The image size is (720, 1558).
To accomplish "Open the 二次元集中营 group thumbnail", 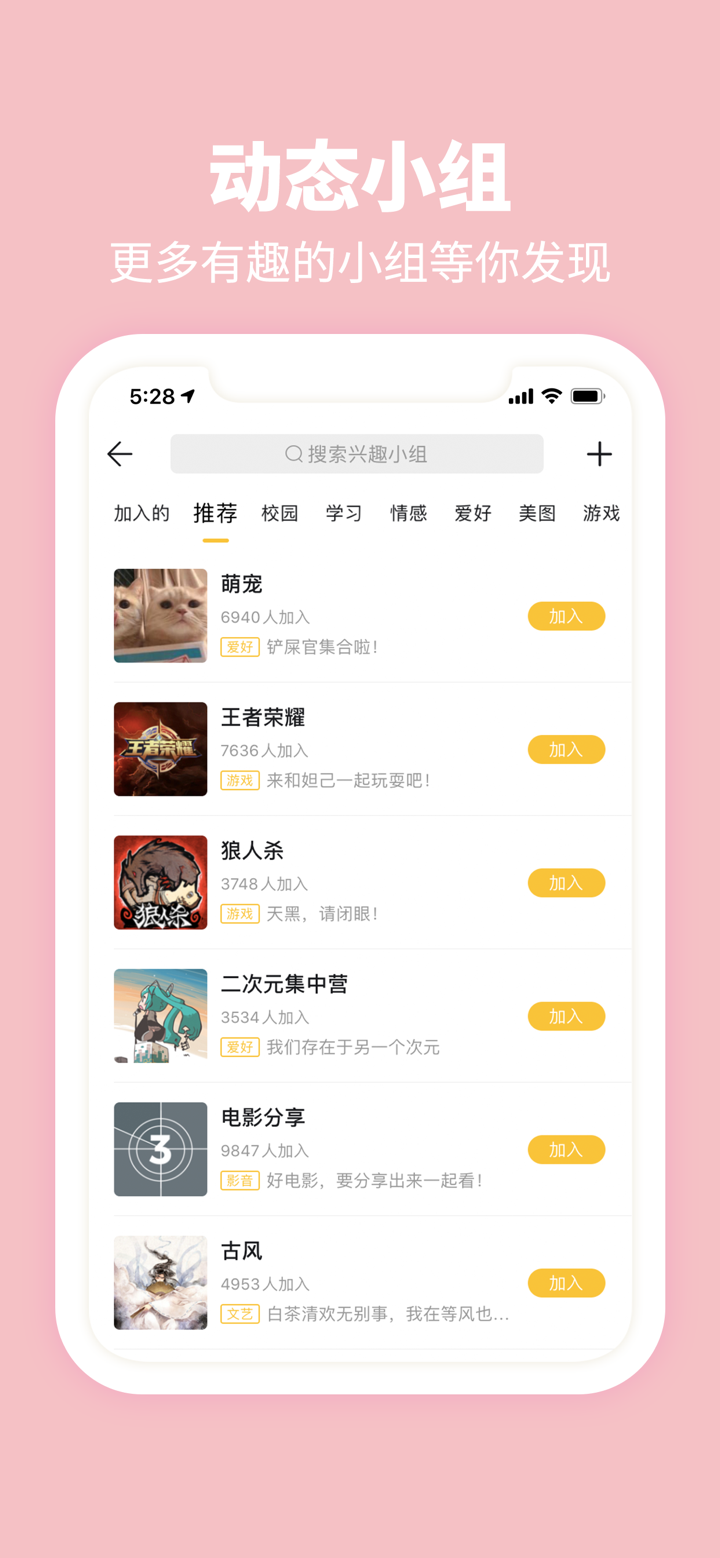I will coord(160,1015).
